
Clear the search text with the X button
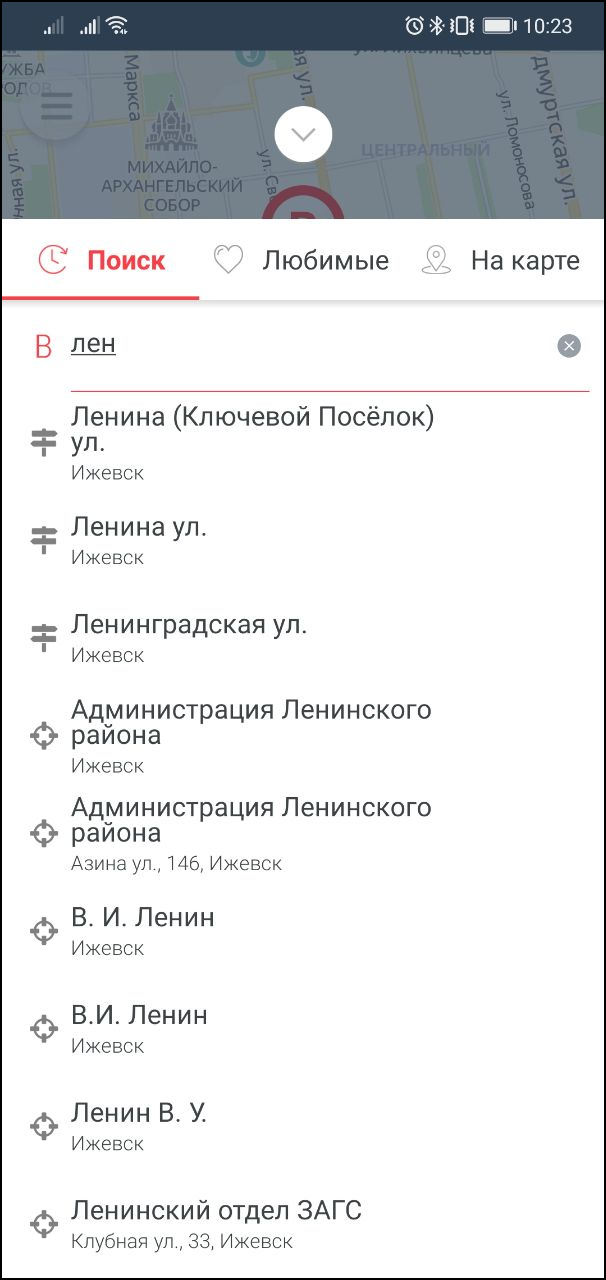pos(569,346)
